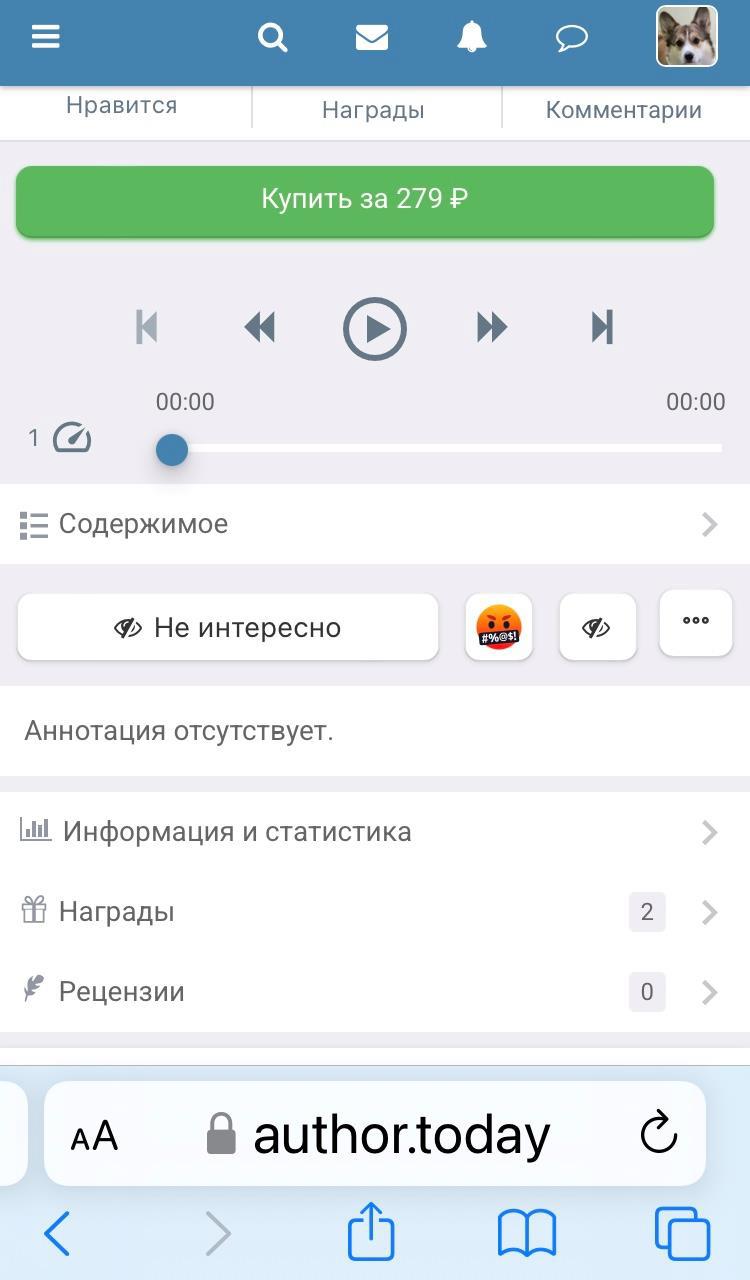Rewind the audio

coord(260,327)
